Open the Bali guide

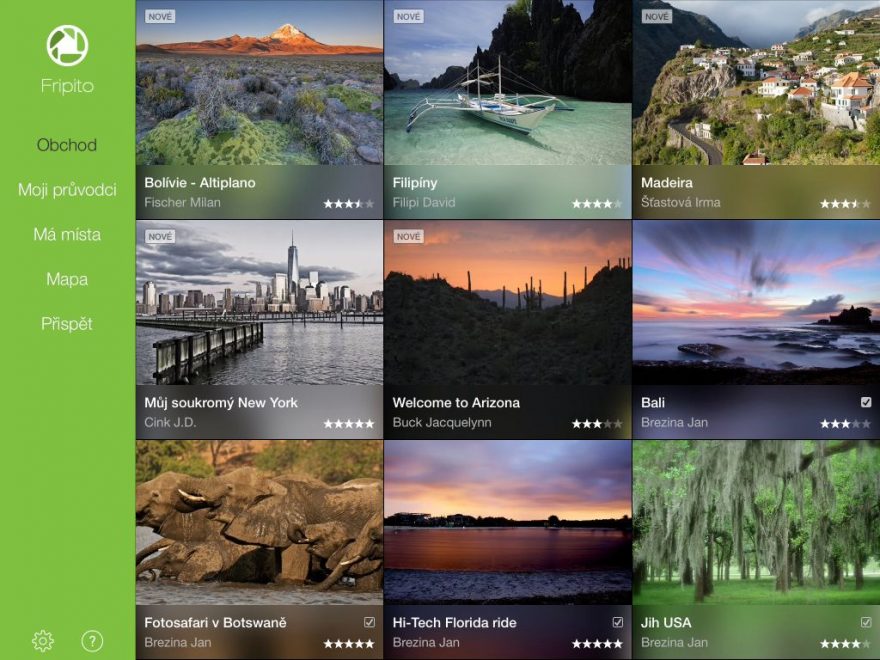[756, 330]
